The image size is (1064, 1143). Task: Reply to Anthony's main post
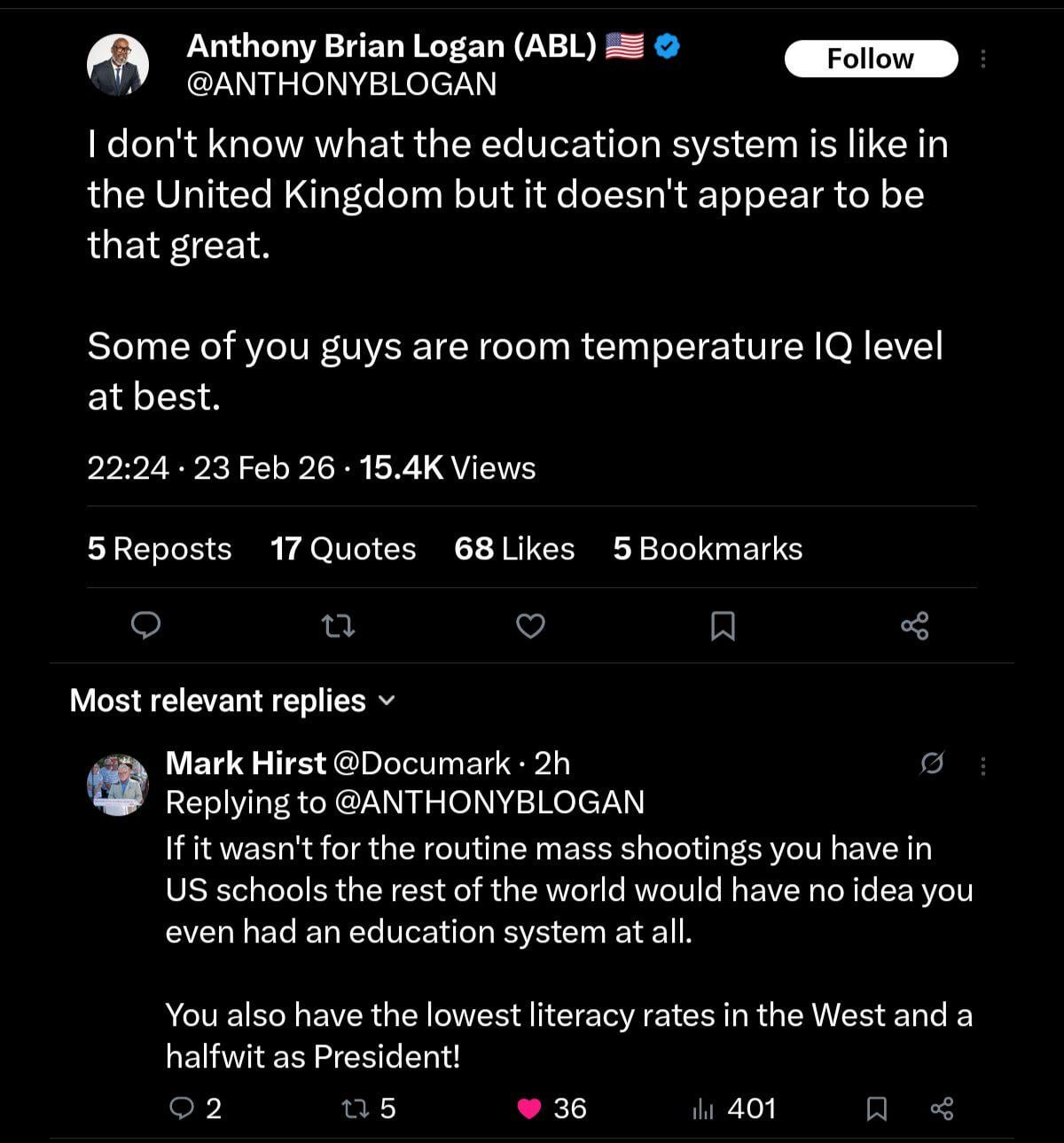click(145, 626)
